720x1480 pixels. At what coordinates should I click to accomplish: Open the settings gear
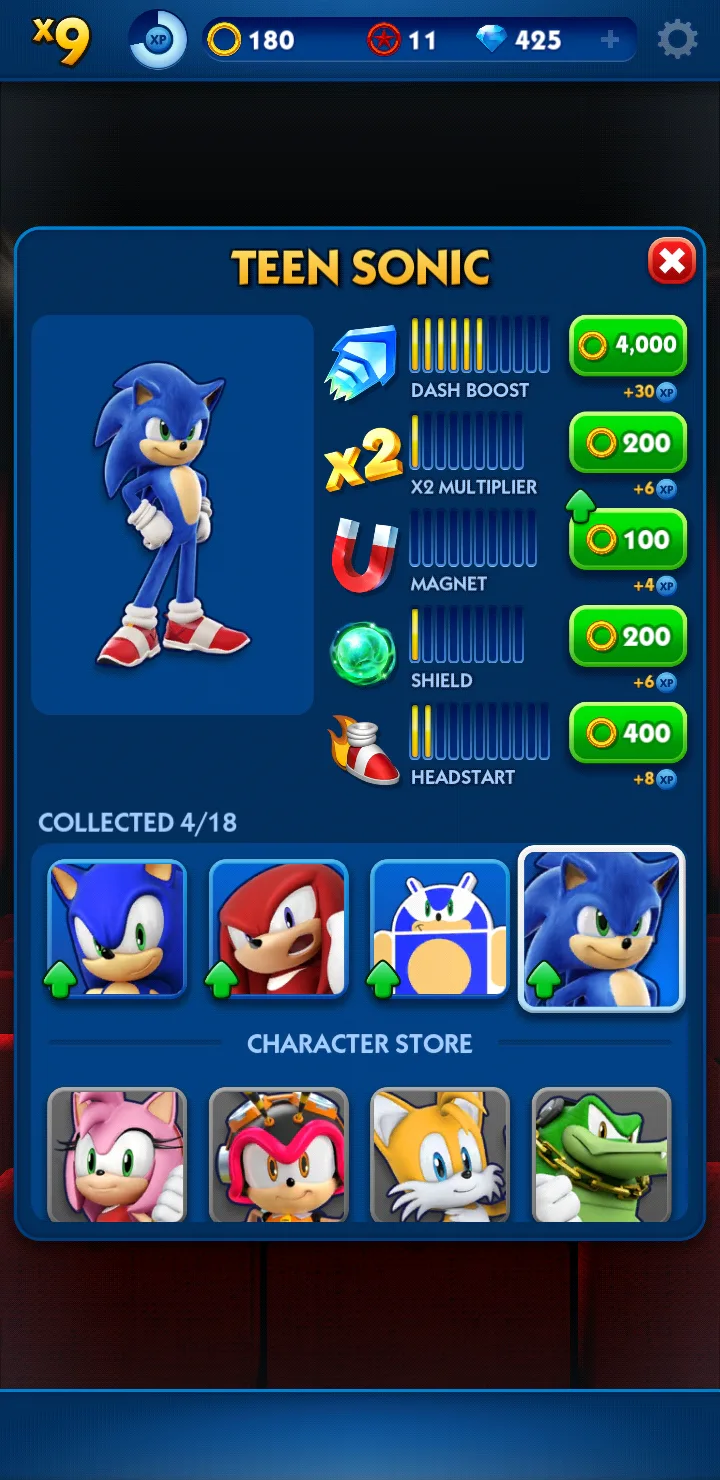[677, 40]
